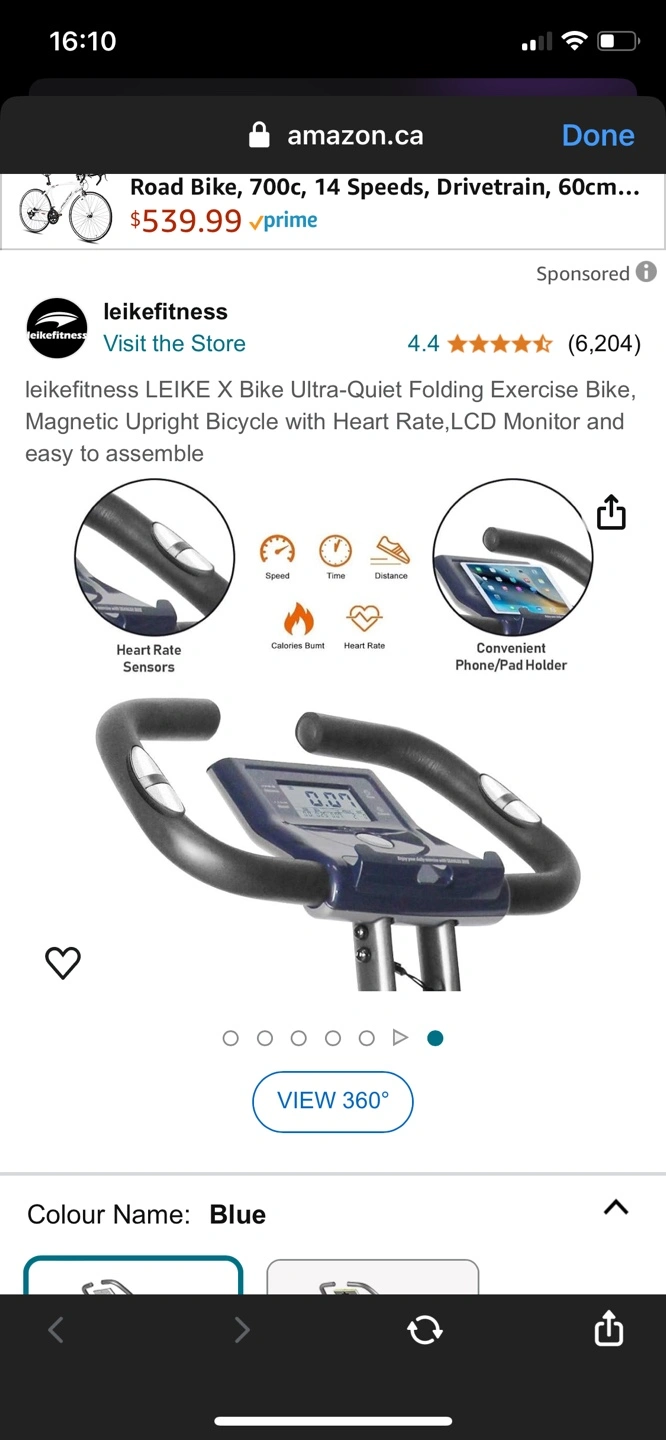Visit the leikefitness store
Screen dimensions: 666x1440
(x=174, y=343)
